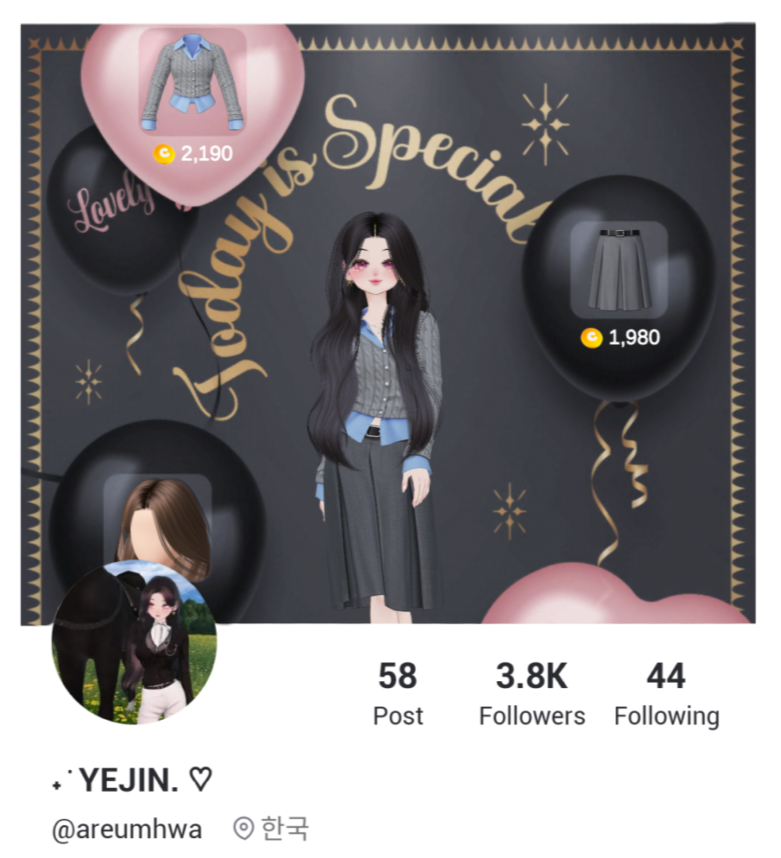781x858 pixels.
Task: Show the 58 Post count section
Action: point(397,694)
